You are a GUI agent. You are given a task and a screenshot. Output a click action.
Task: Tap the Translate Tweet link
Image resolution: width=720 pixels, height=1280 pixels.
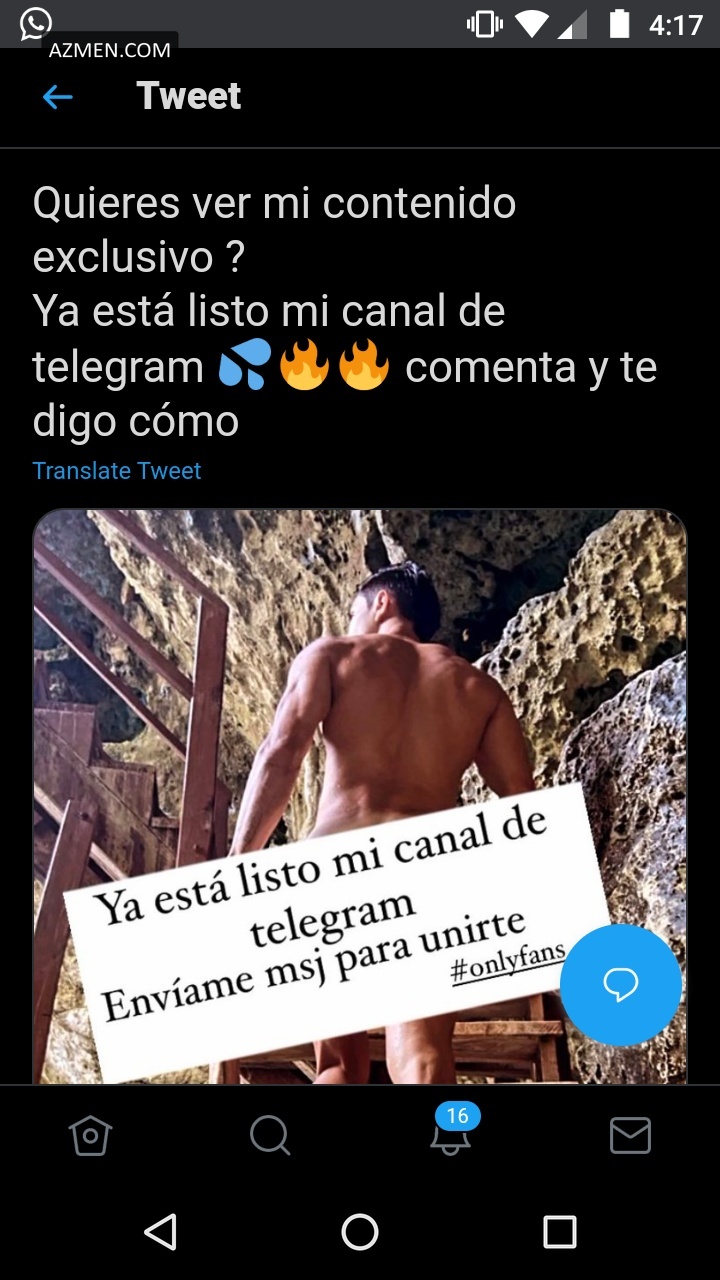[x=117, y=471]
